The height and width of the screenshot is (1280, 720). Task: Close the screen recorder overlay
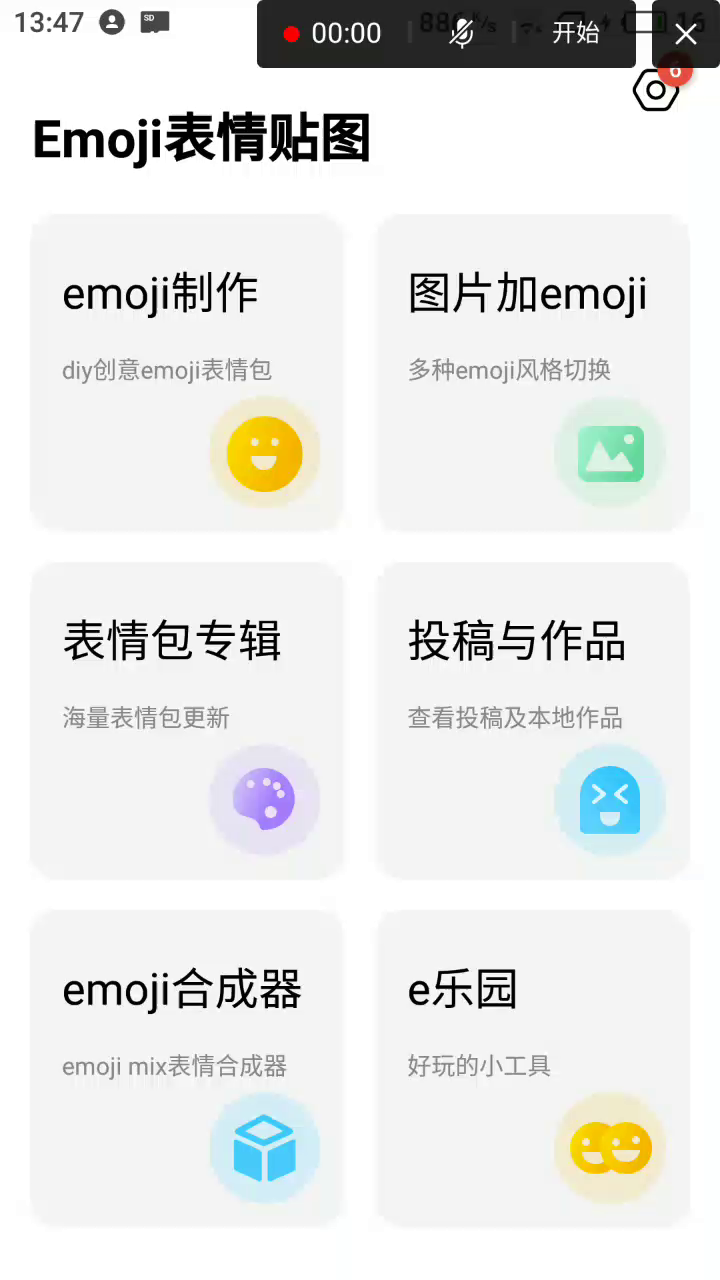[686, 34]
